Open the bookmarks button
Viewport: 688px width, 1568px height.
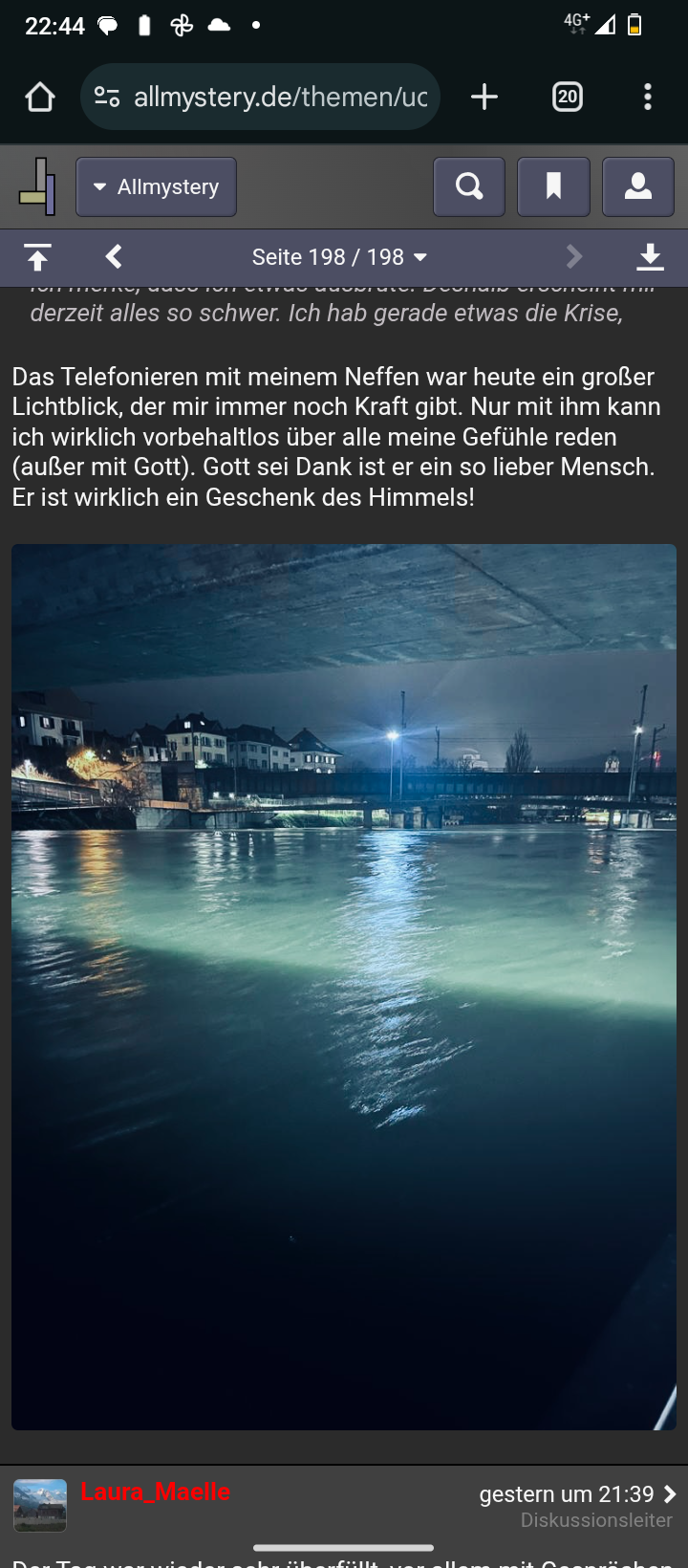click(553, 186)
